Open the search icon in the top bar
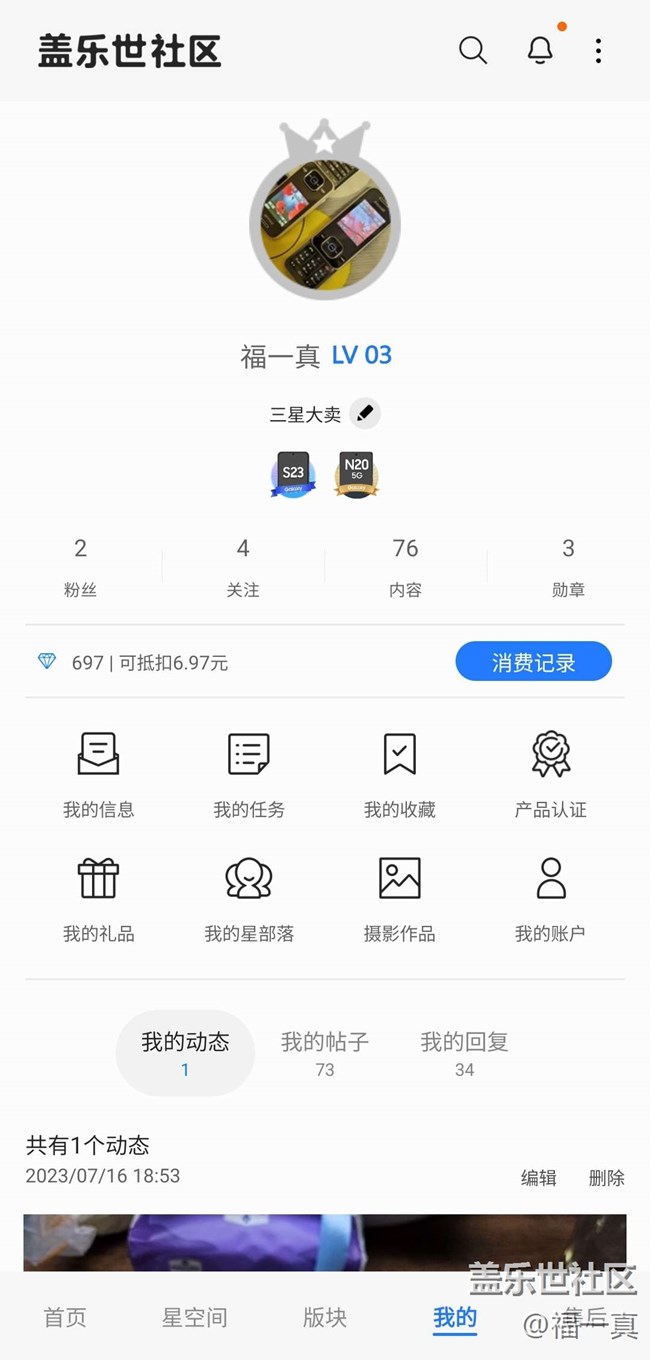Screen dimensions: 650x1360 [472, 50]
